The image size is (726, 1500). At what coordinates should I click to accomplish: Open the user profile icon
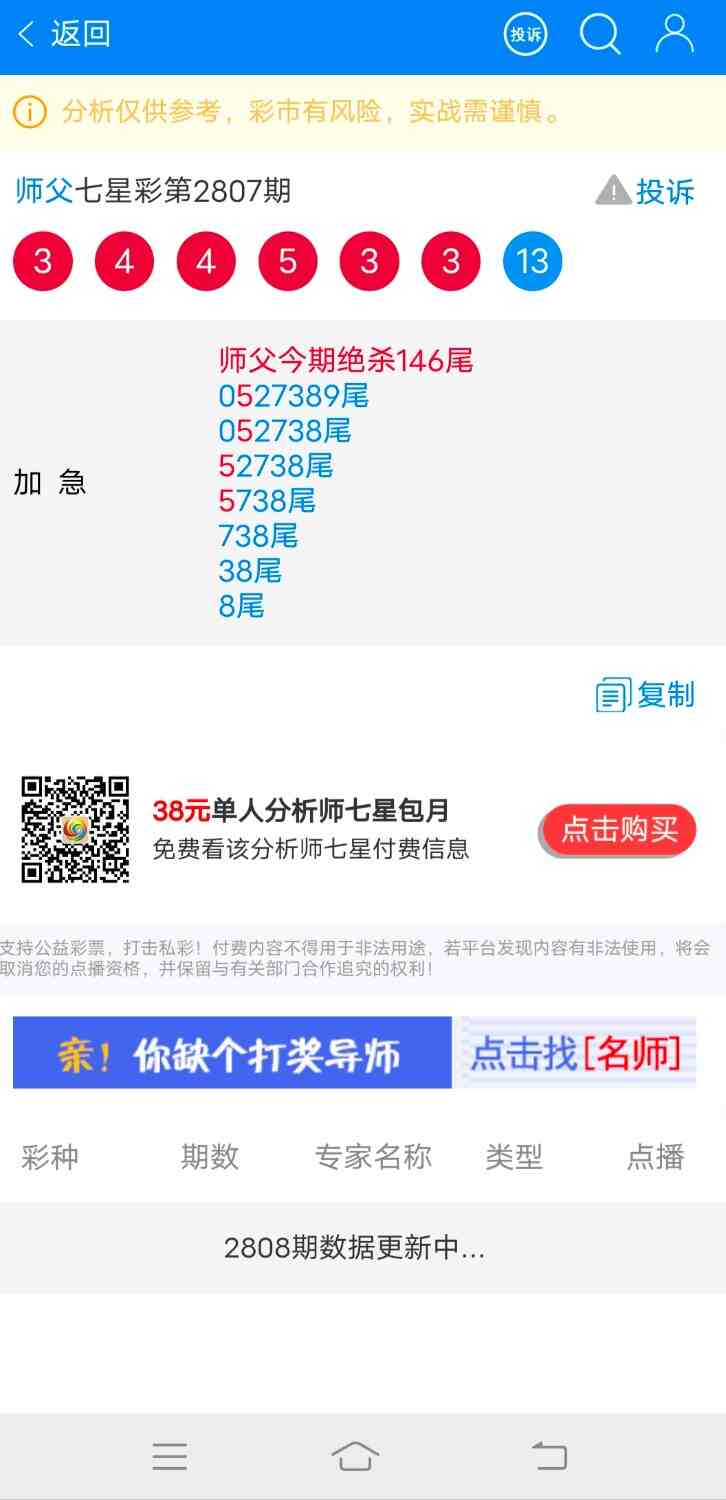click(674, 35)
